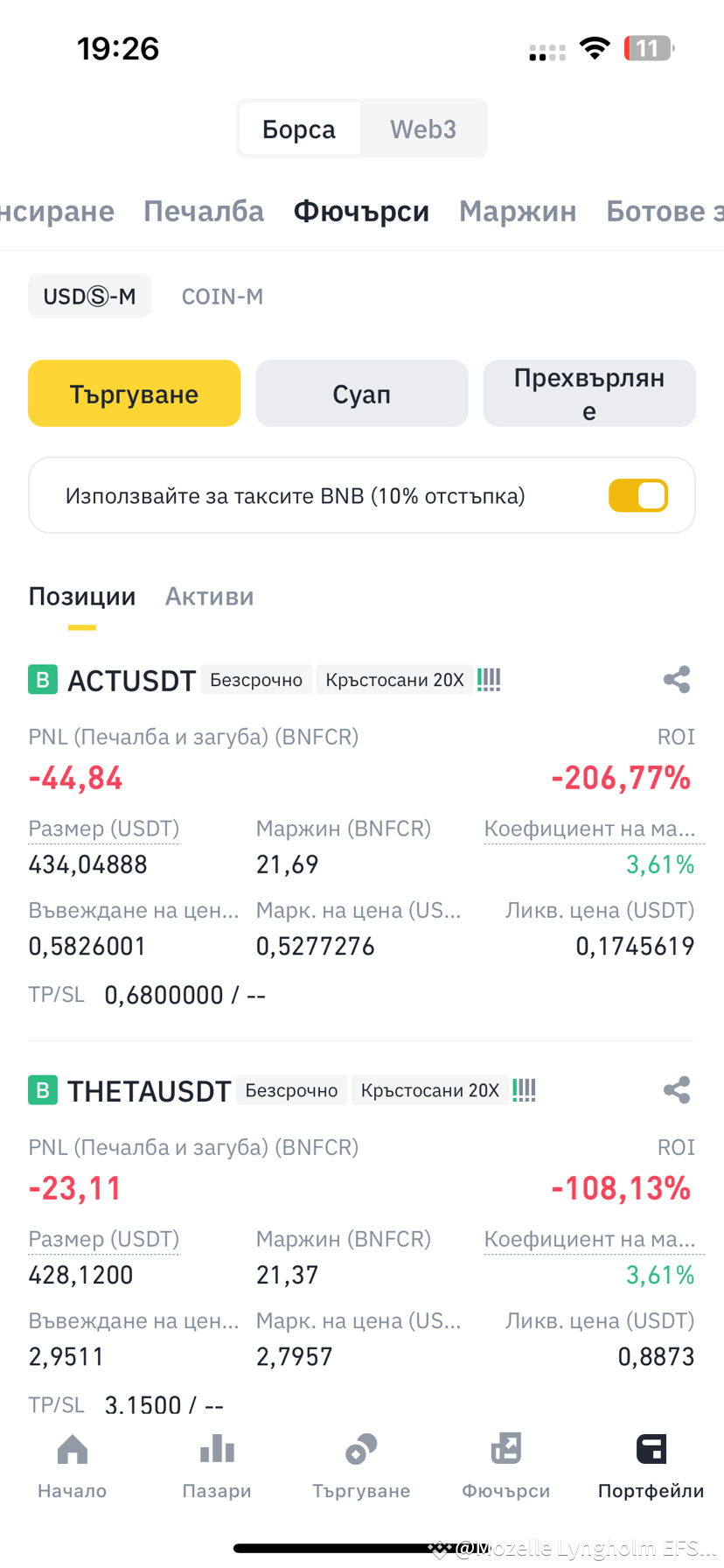Expand Коефициент на маржин for ACTUSDT
The image size is (724, 1568).
click(x=593, y=828)
